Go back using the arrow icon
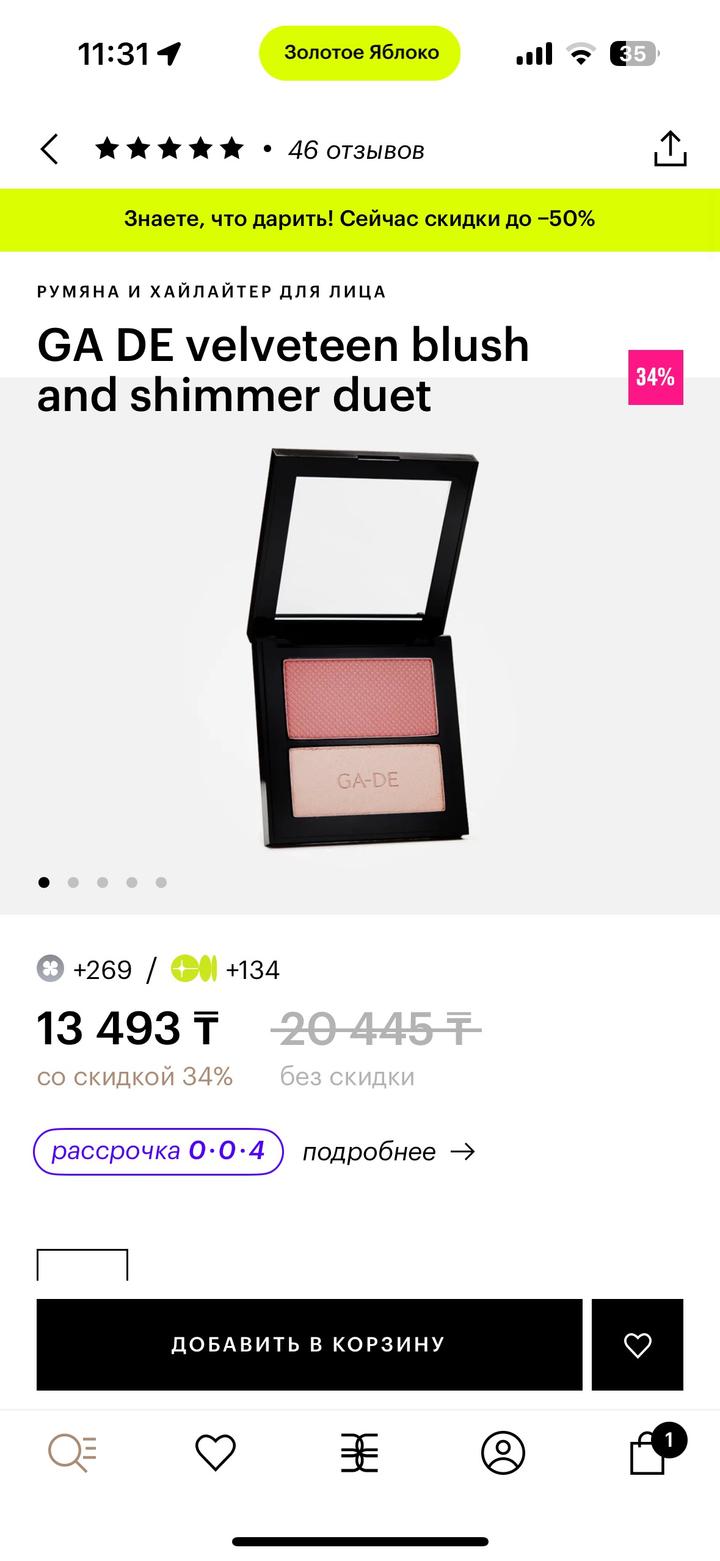Image resolution: width=720 pixels, height=1561 pixels. tap(49, 150)
